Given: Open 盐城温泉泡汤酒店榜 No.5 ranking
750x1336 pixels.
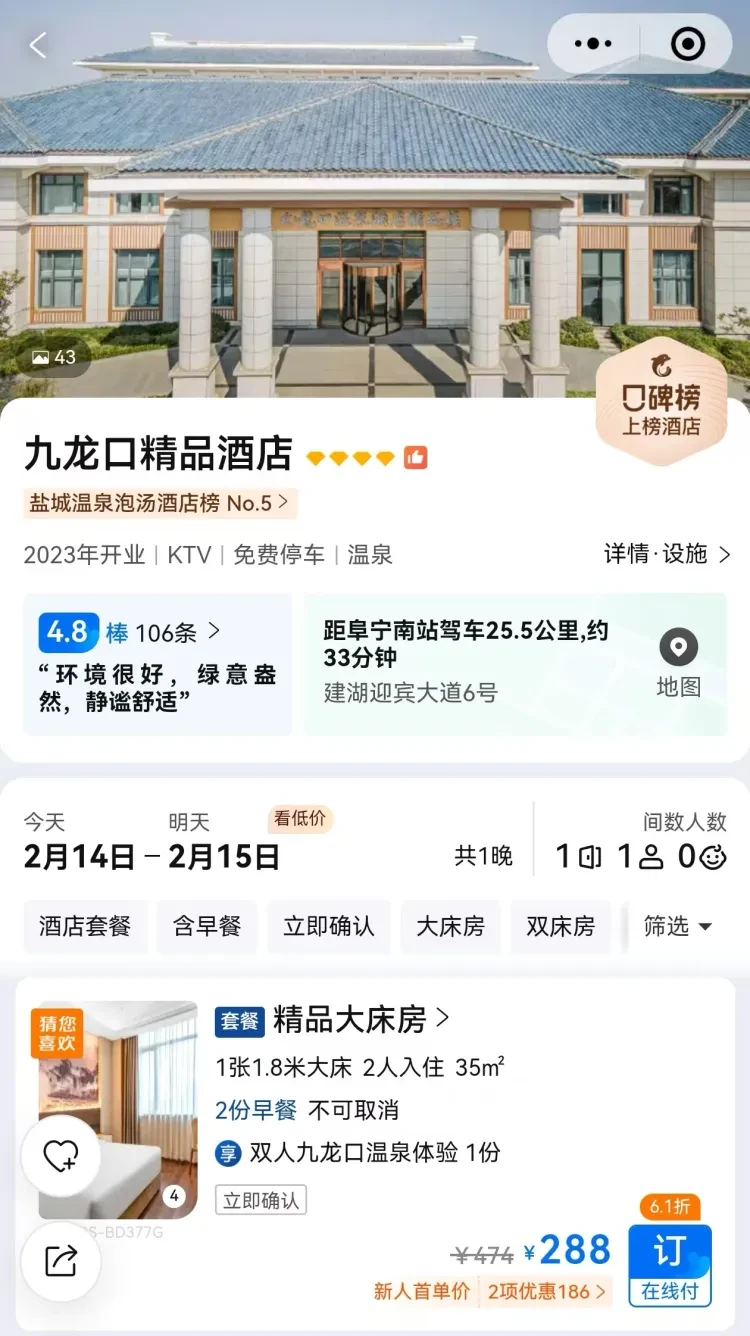Looking at the screenshot, I should coord(159,503).
